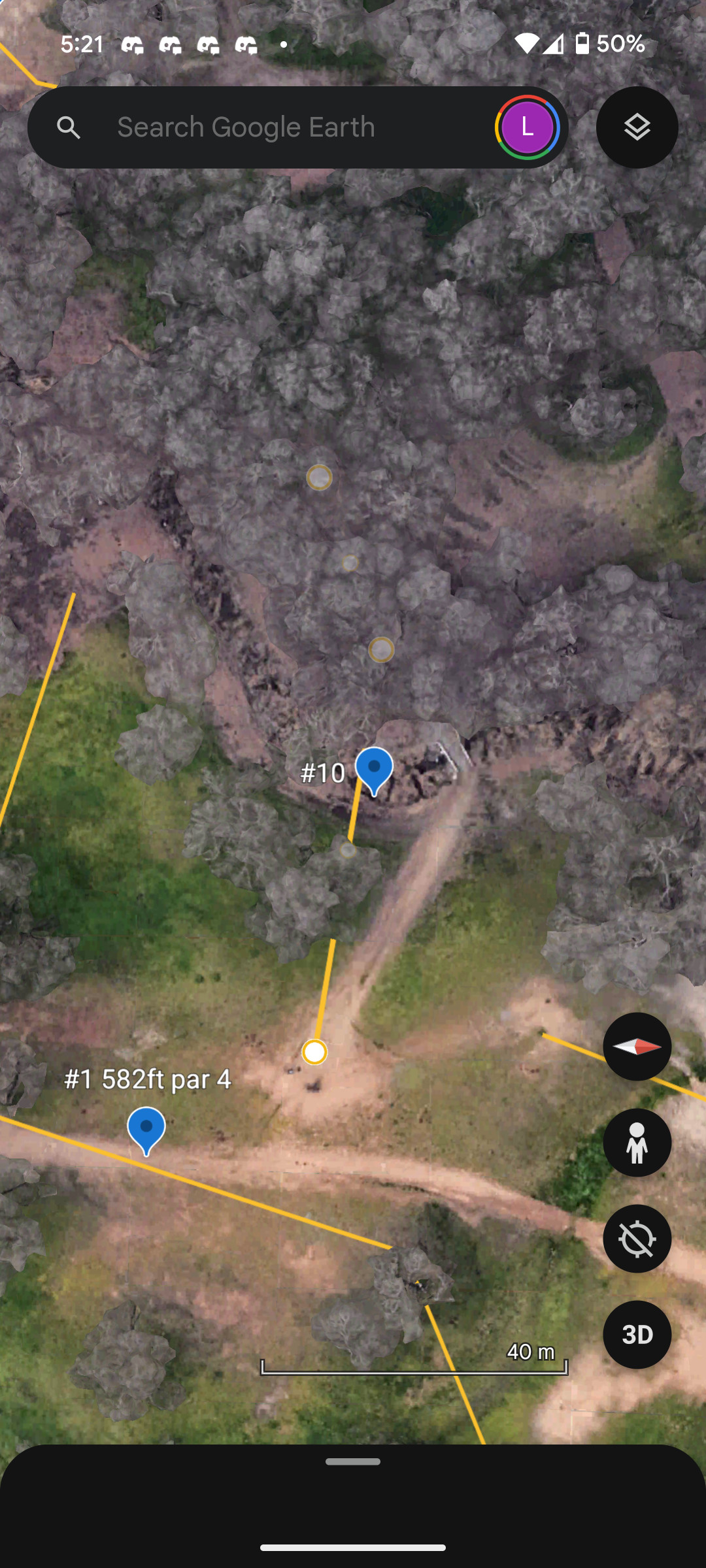Image resolution: width=706 pixels, height=1568 pixels.
Task: Tap the search magnifier icon
Action: pos(69,127)
